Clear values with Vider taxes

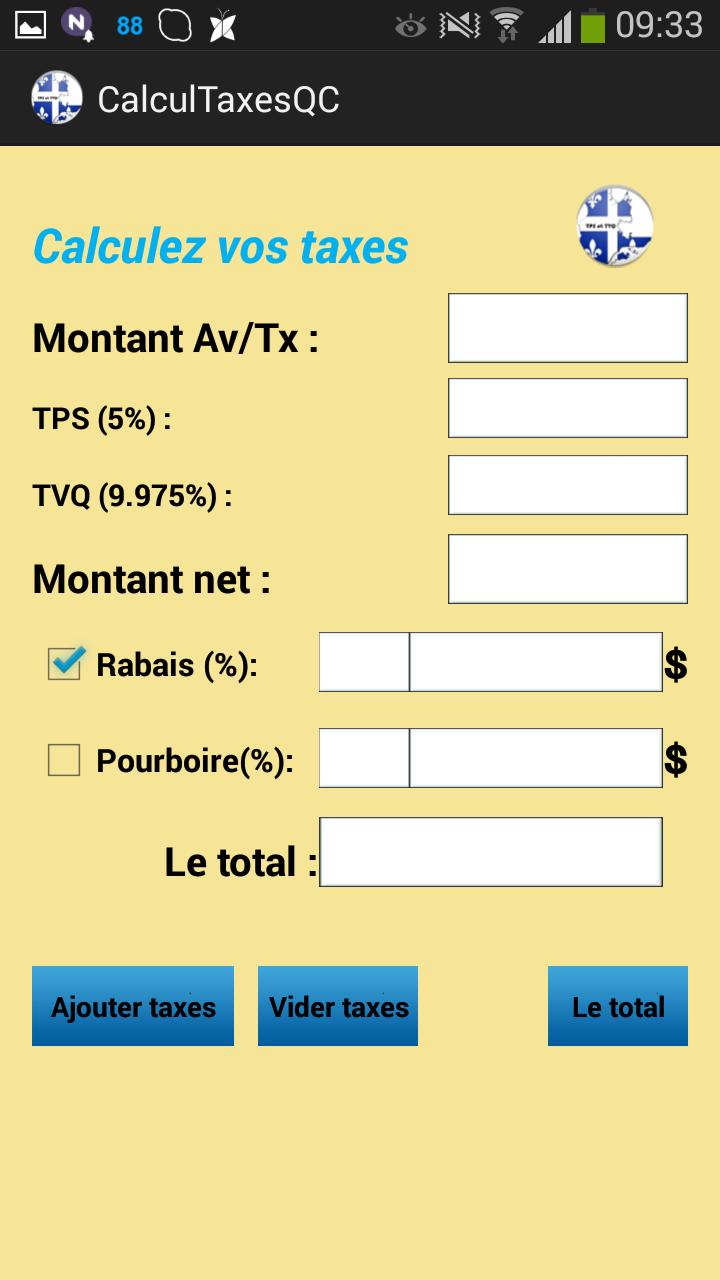point(338,1006)
